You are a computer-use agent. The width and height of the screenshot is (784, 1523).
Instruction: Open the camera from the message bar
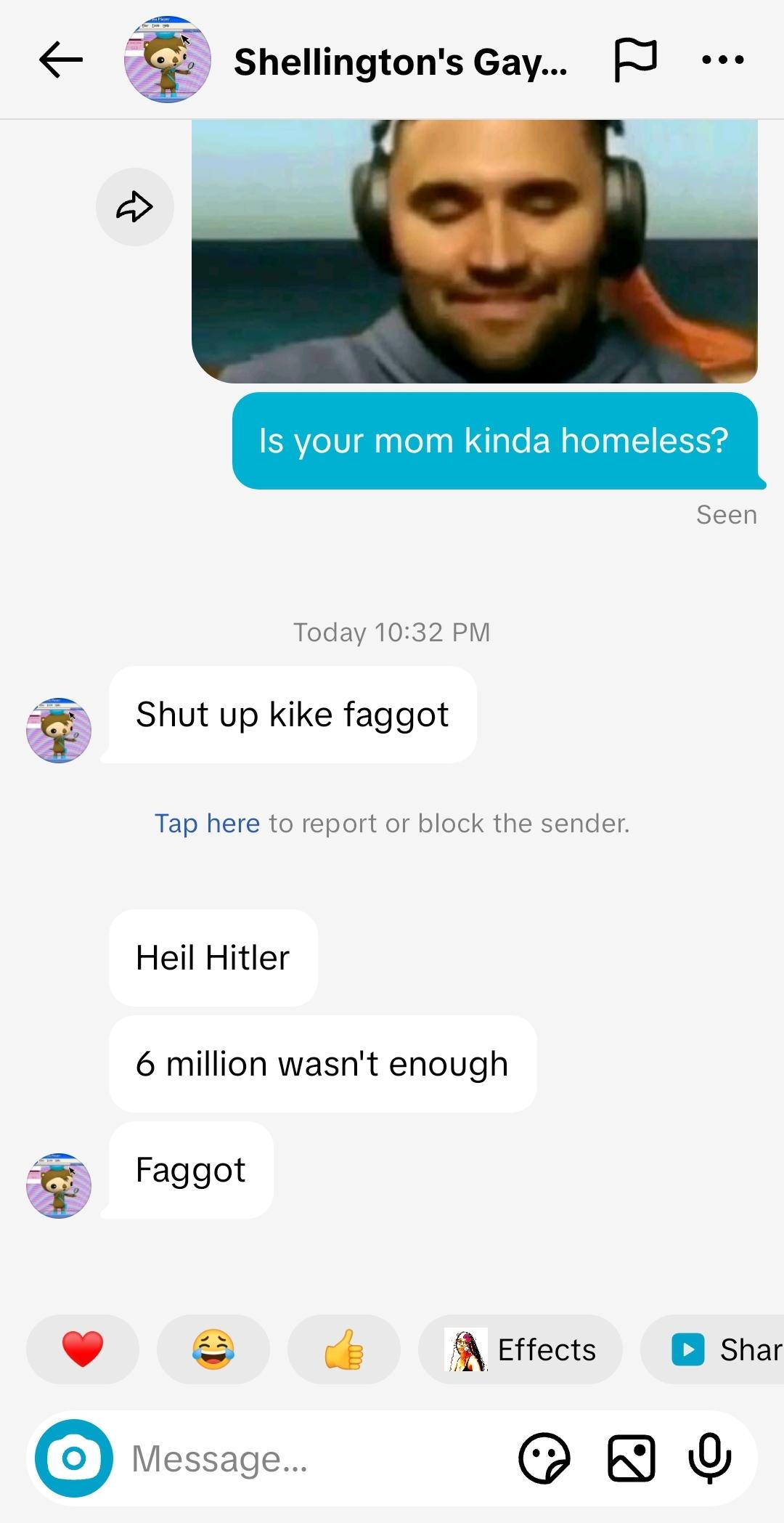click(x=74, y=1458)
